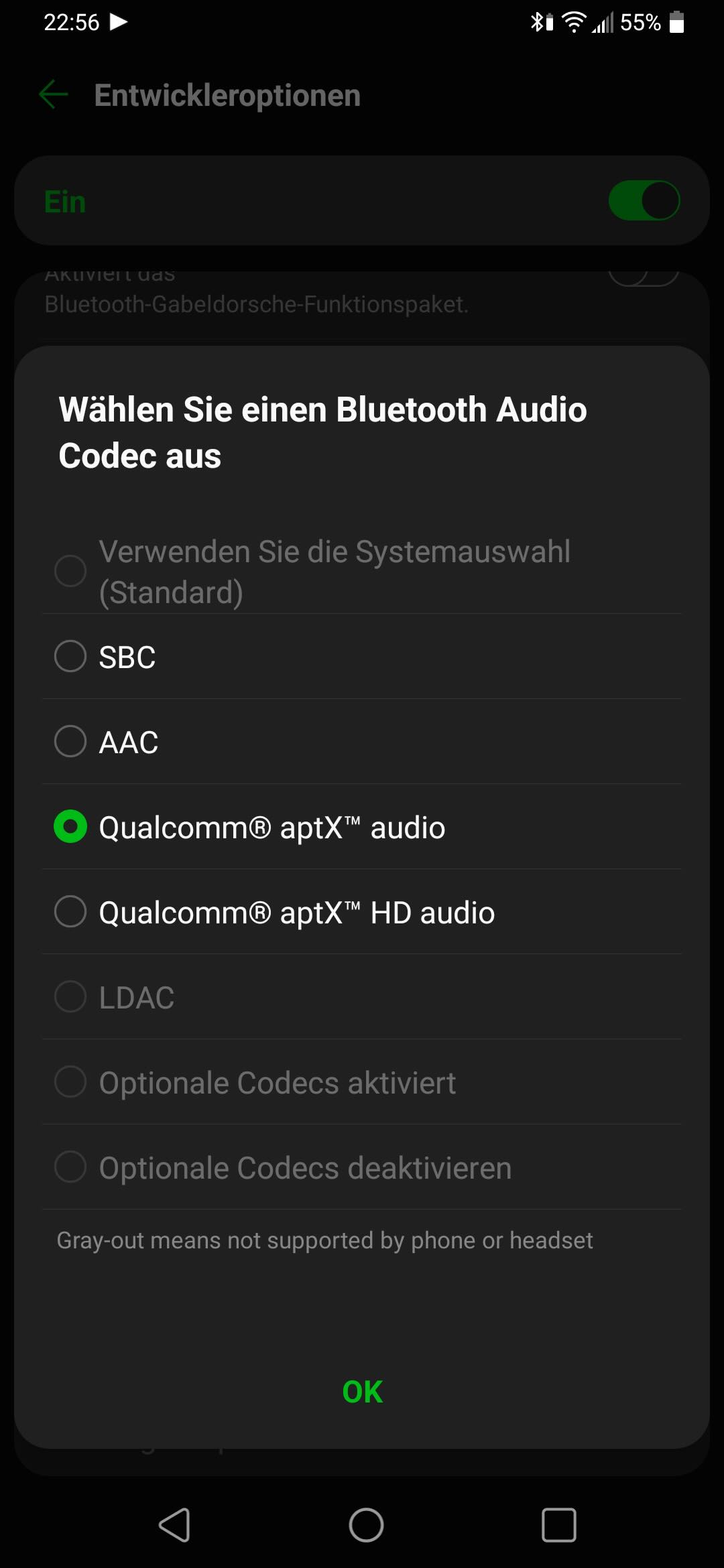Go to the home screen
Image resolution: width=724 pixels, height=1568 pixels.
(x=366, y=1525)
